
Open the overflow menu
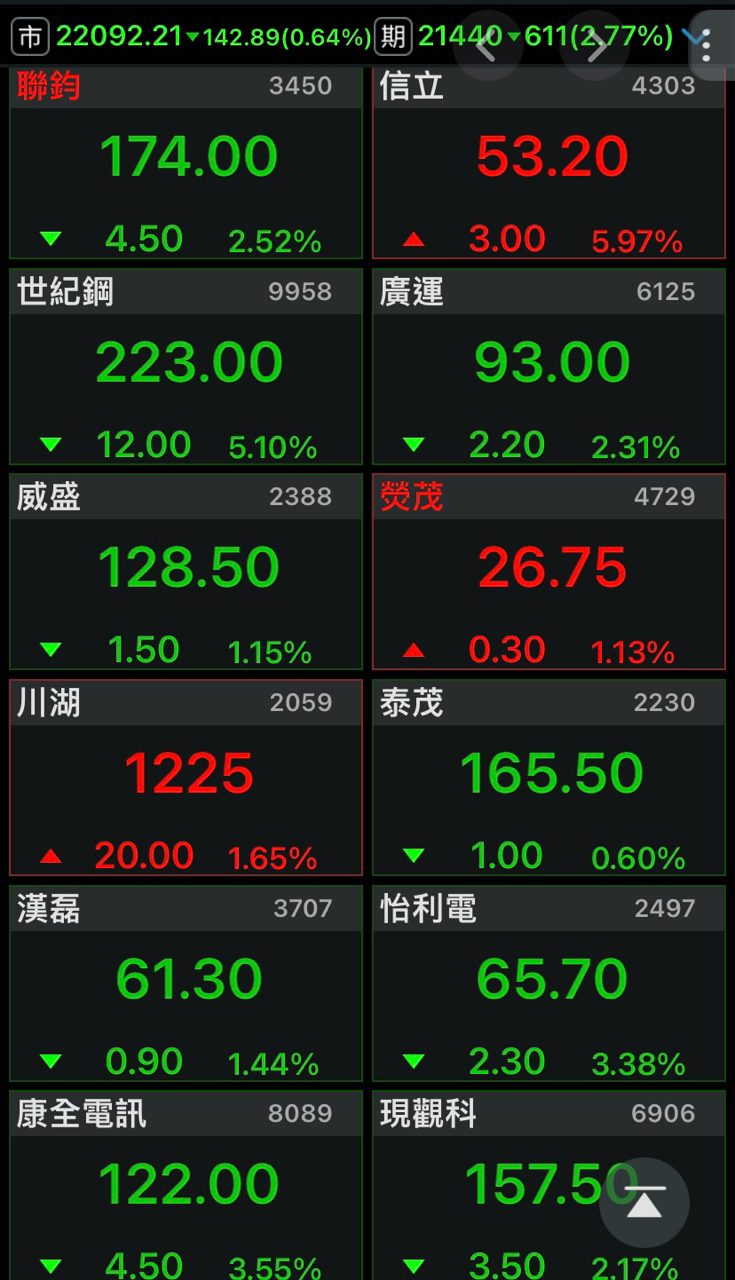[x=706, y=45]
